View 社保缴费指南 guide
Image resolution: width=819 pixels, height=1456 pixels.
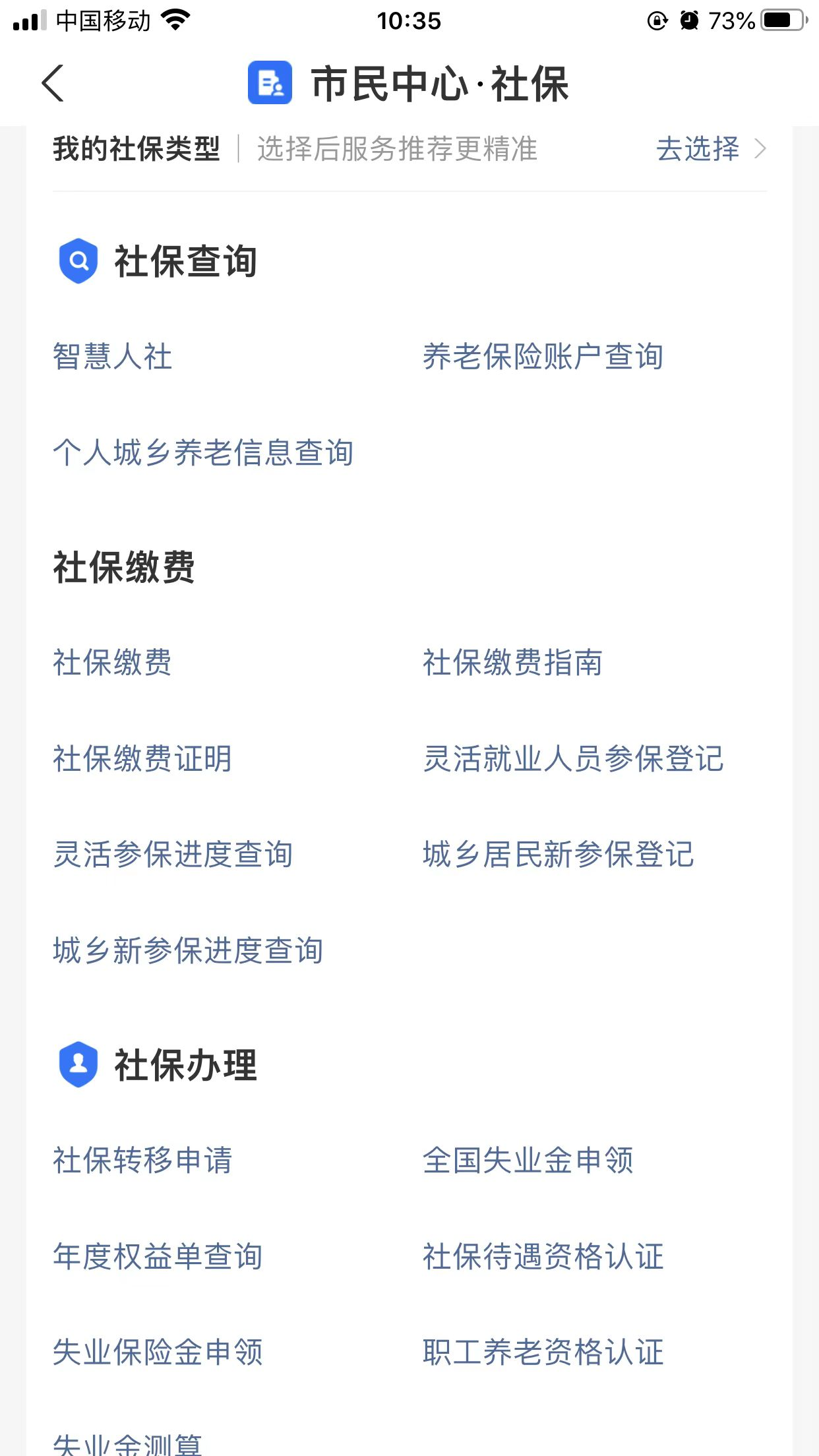point(512,663)
